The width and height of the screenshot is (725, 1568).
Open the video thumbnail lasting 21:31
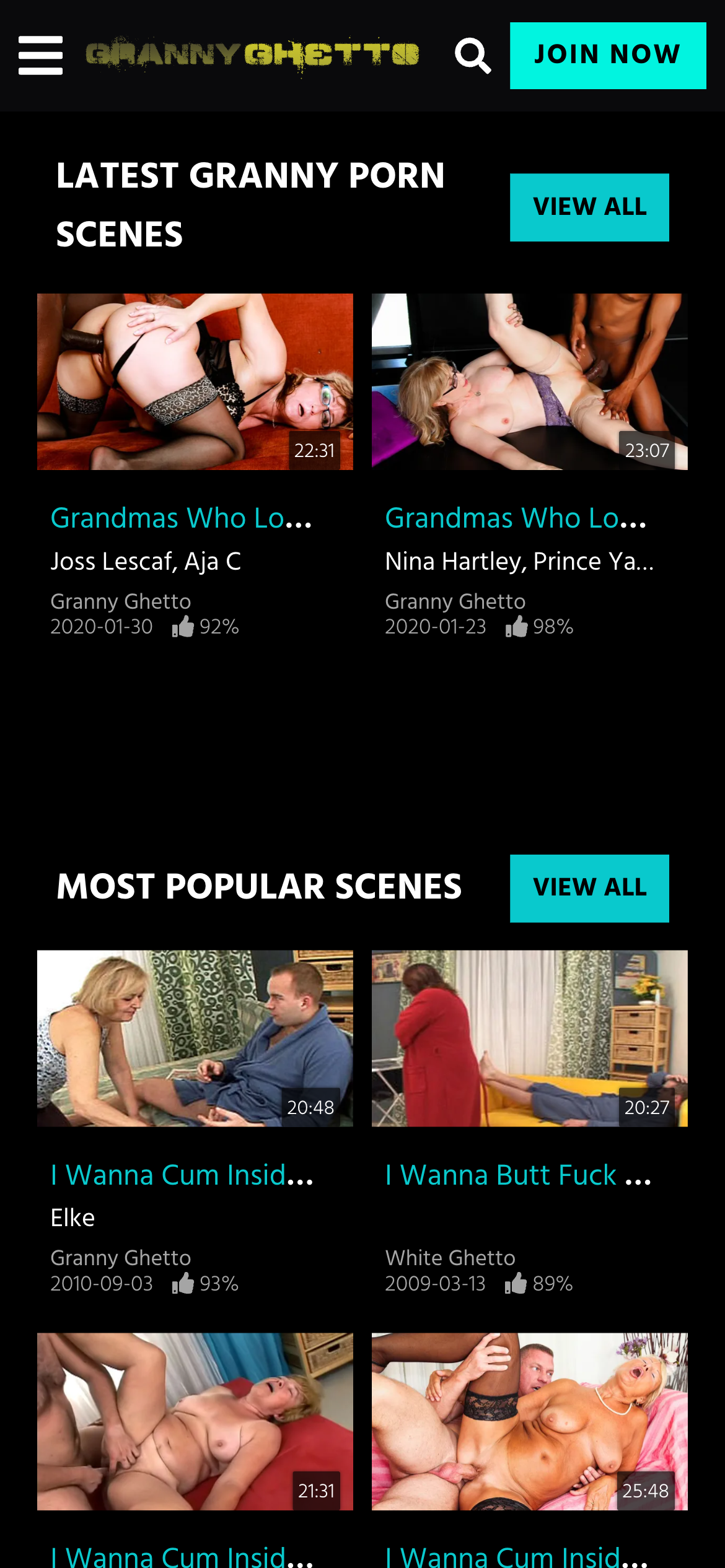195,1421
